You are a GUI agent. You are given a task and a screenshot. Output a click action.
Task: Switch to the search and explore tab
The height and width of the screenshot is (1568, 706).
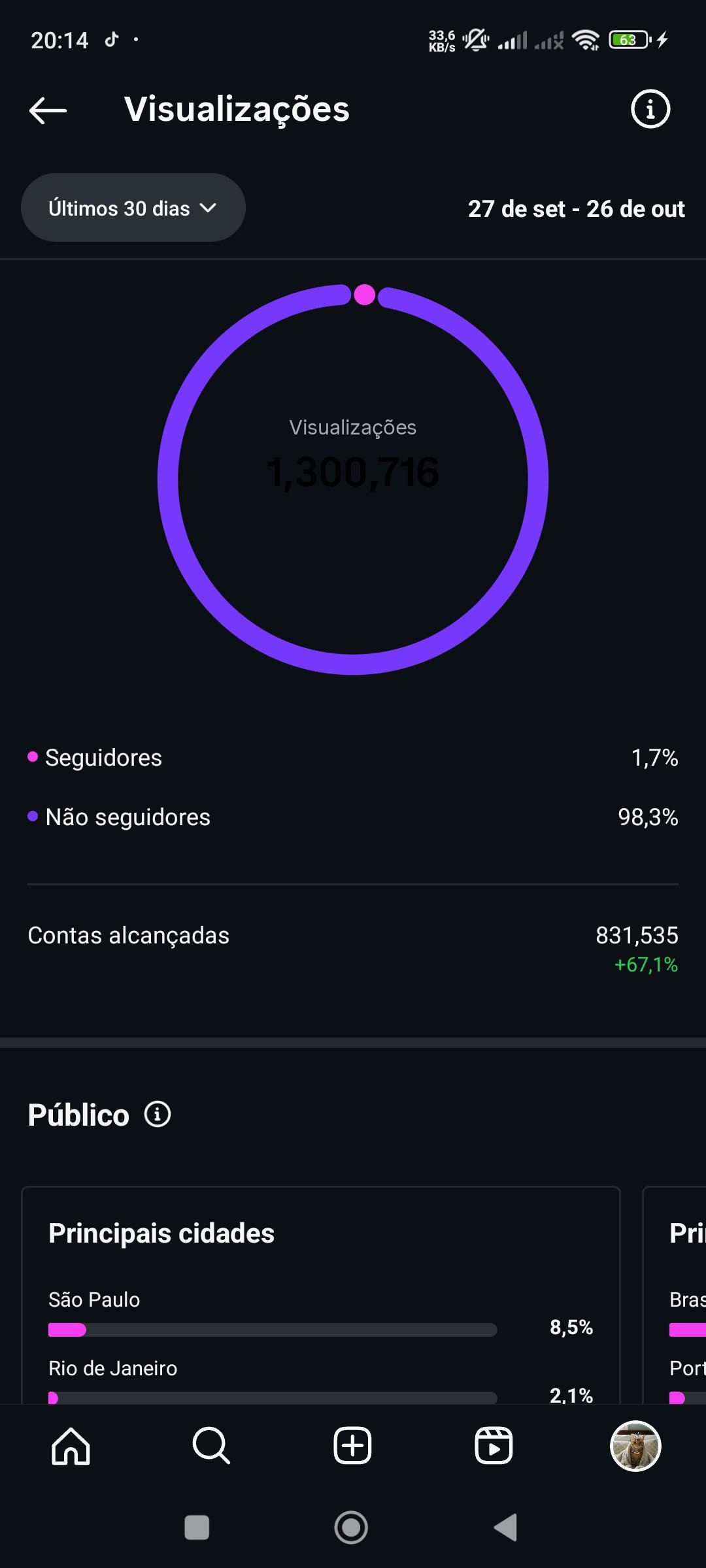pyautogui.click(x=211, y=1446)
